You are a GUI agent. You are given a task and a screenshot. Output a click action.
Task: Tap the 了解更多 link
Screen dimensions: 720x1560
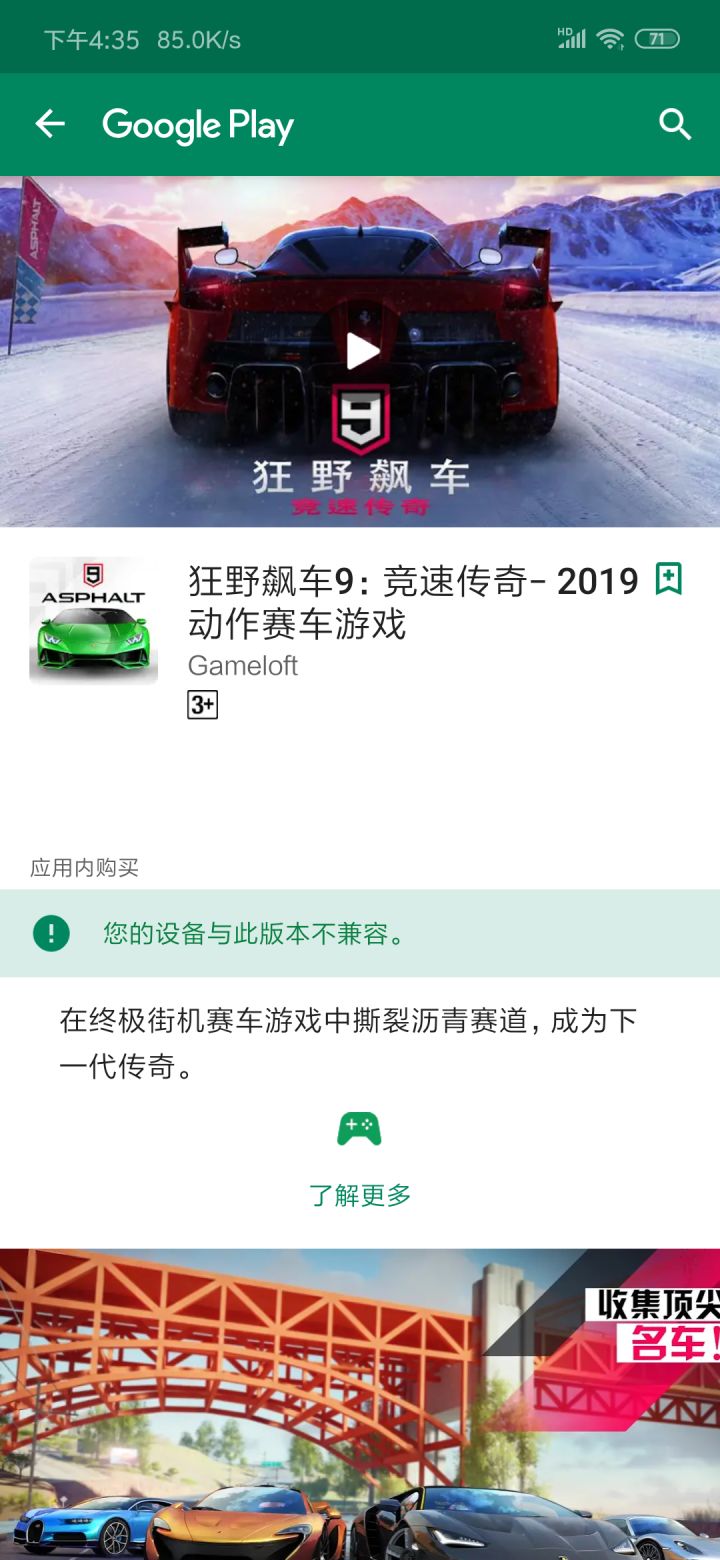(x=360, y=1195)
